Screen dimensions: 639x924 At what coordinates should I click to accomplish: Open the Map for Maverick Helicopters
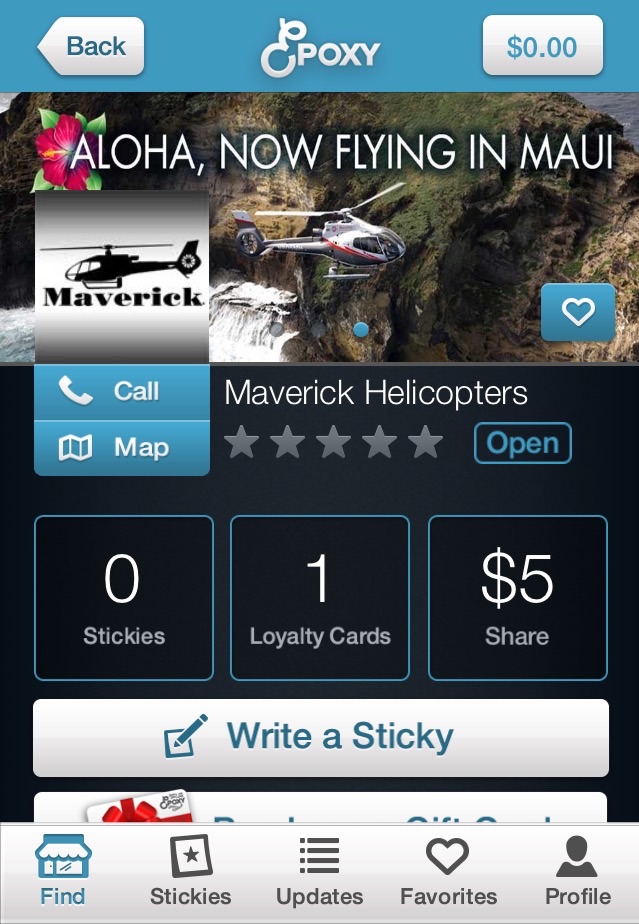[122, 448]
